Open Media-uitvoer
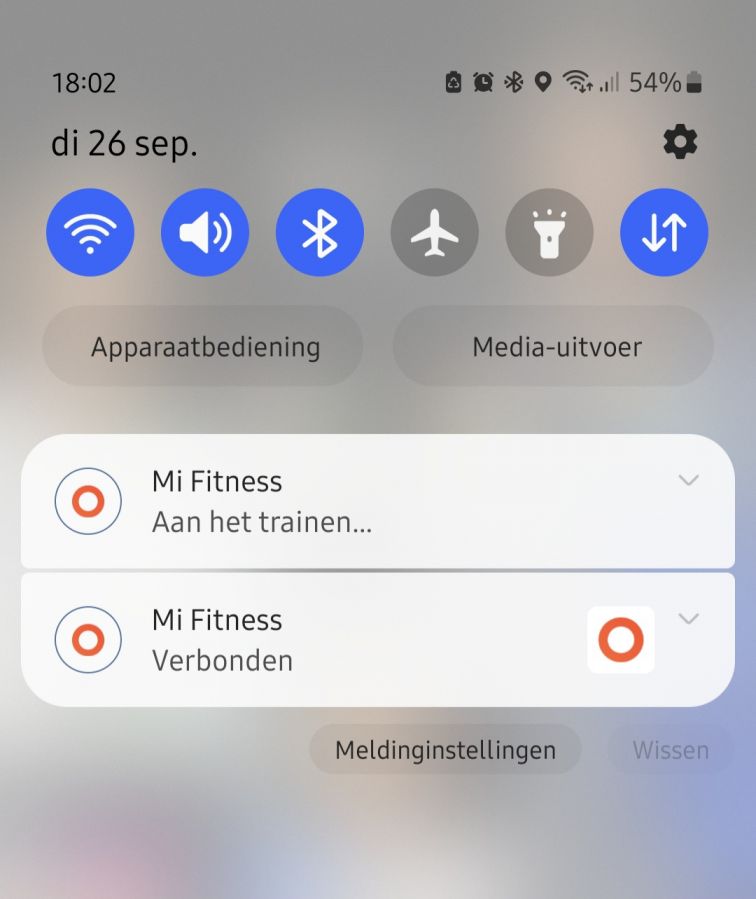This screenshot has height=899, width=756. [x=556, y=347]
